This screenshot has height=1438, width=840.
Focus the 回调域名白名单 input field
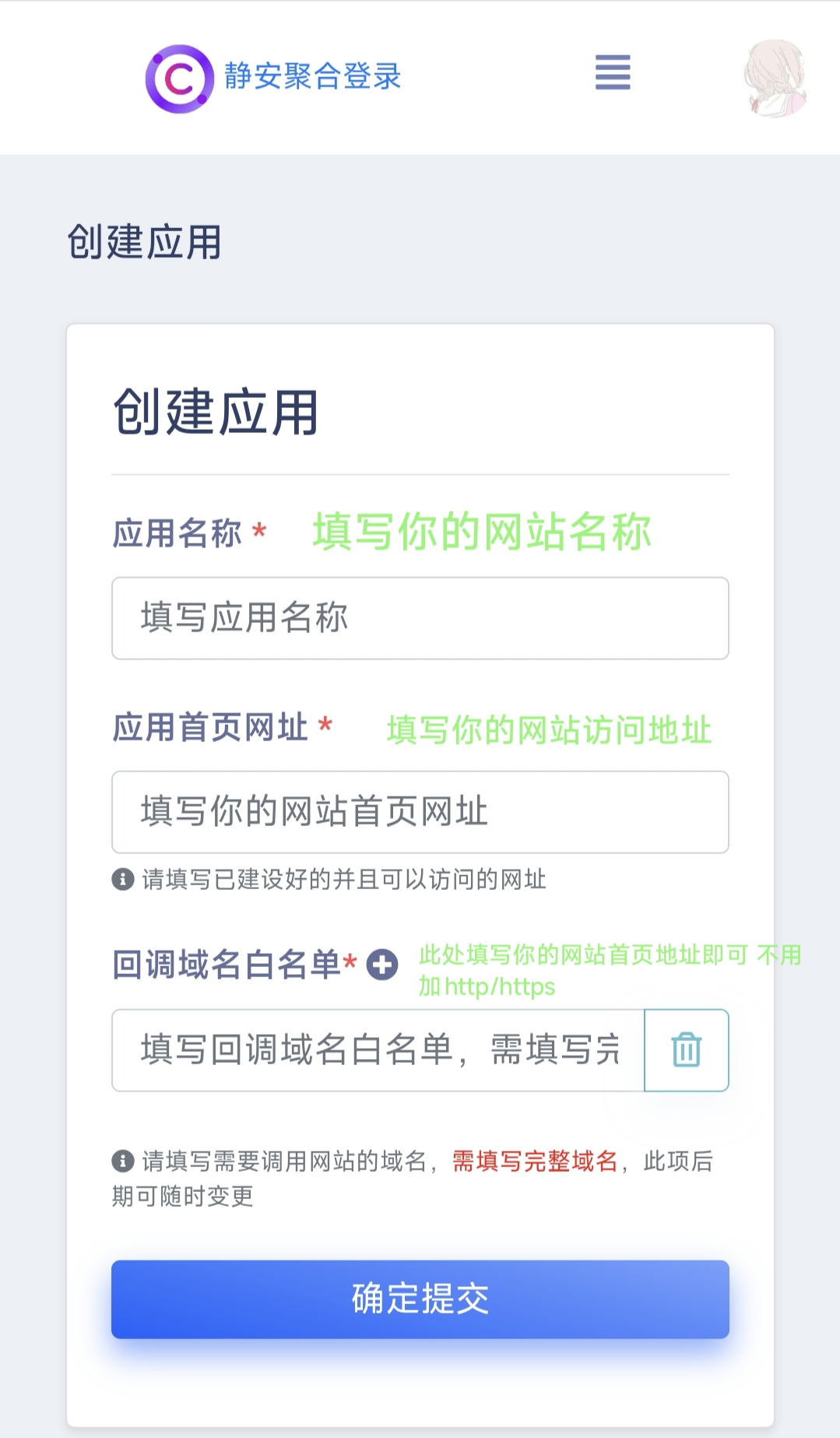(x=378, y=1050)
